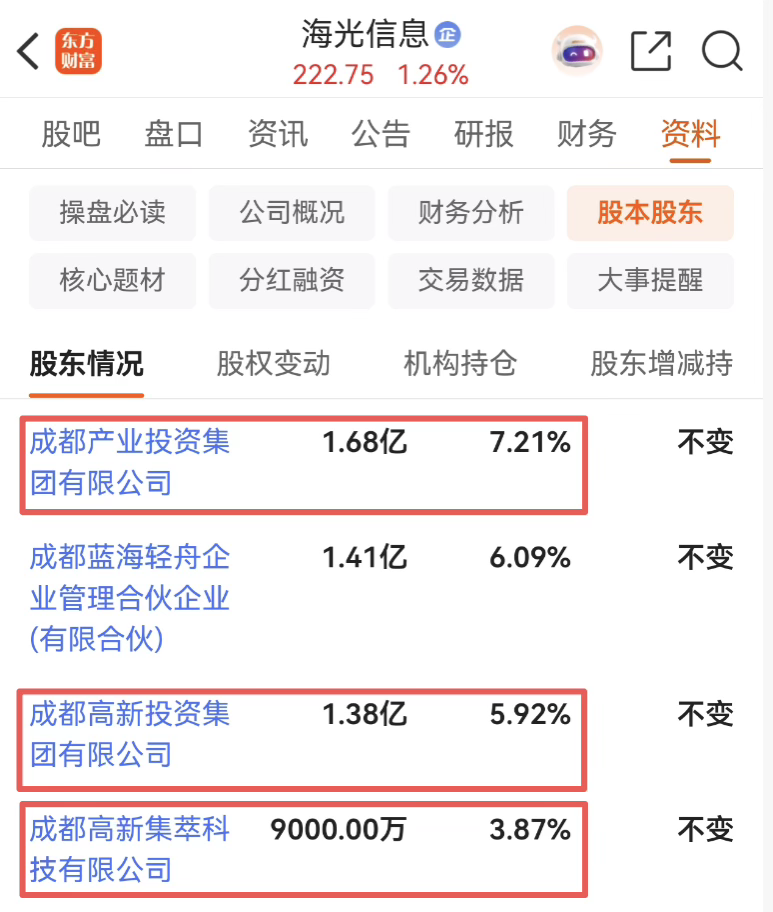Switch to the 股权变动 sub-tab
The height and width of the screenshot is (912, 773).
(273, 364)
